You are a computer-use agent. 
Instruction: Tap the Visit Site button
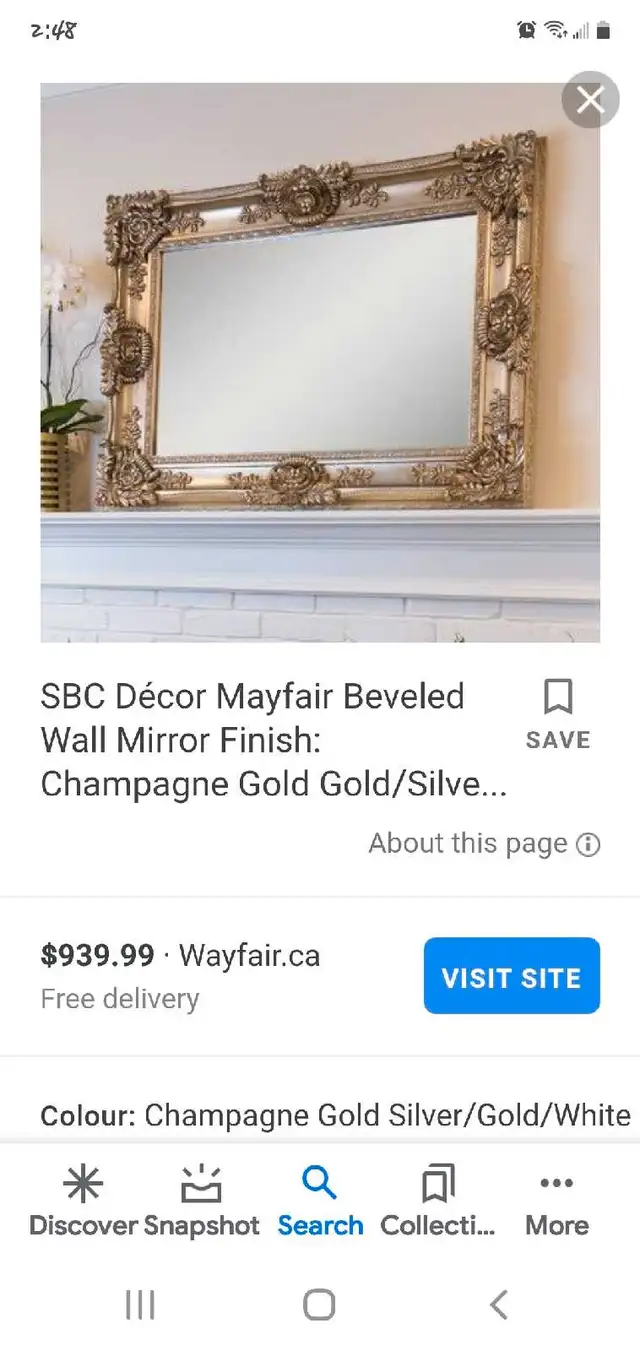(511, 976)
